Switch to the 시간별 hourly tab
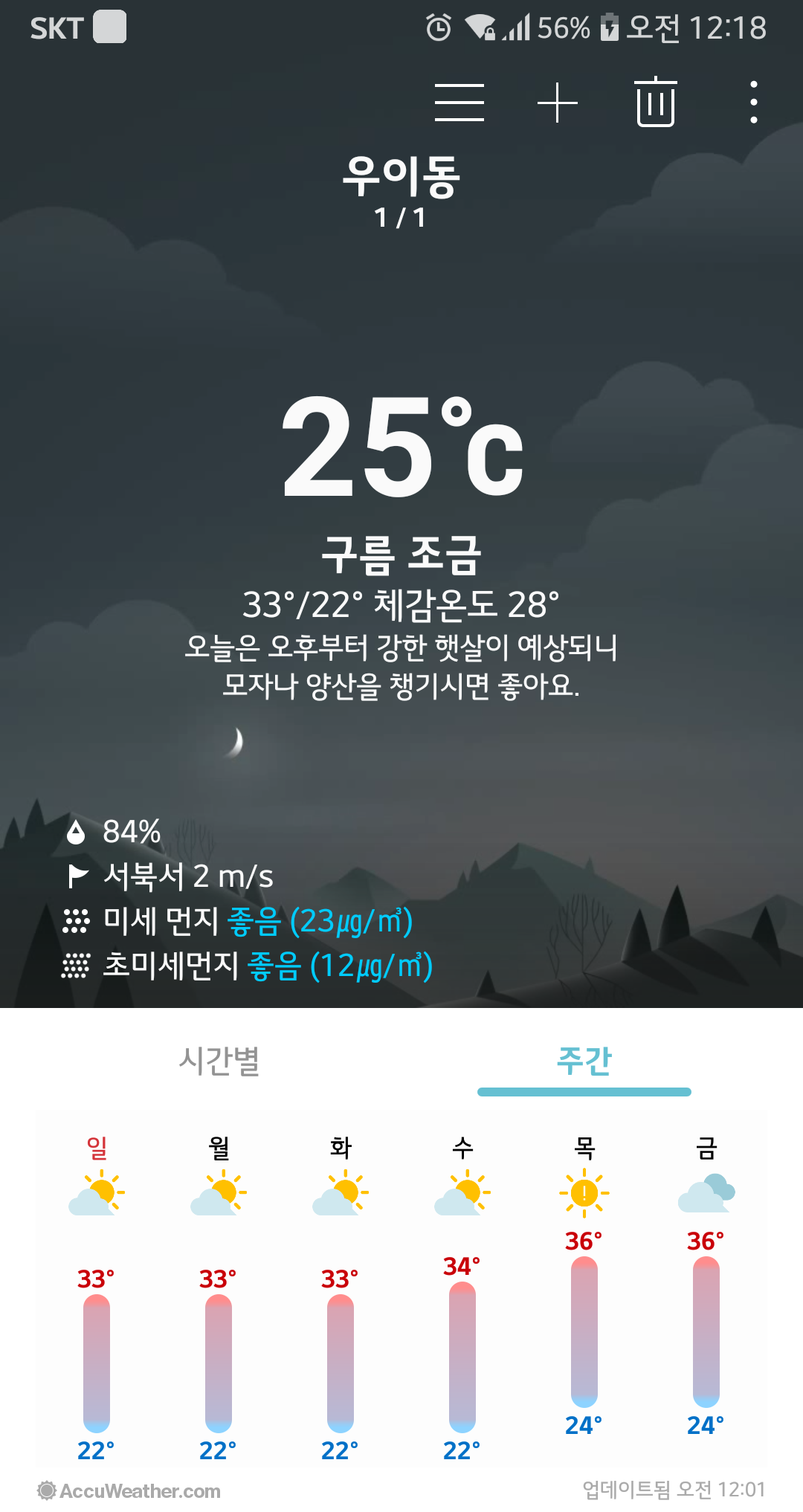The height and width of the screenshot is (1512, 803). pyautogui.click(x=219, y=1061)
